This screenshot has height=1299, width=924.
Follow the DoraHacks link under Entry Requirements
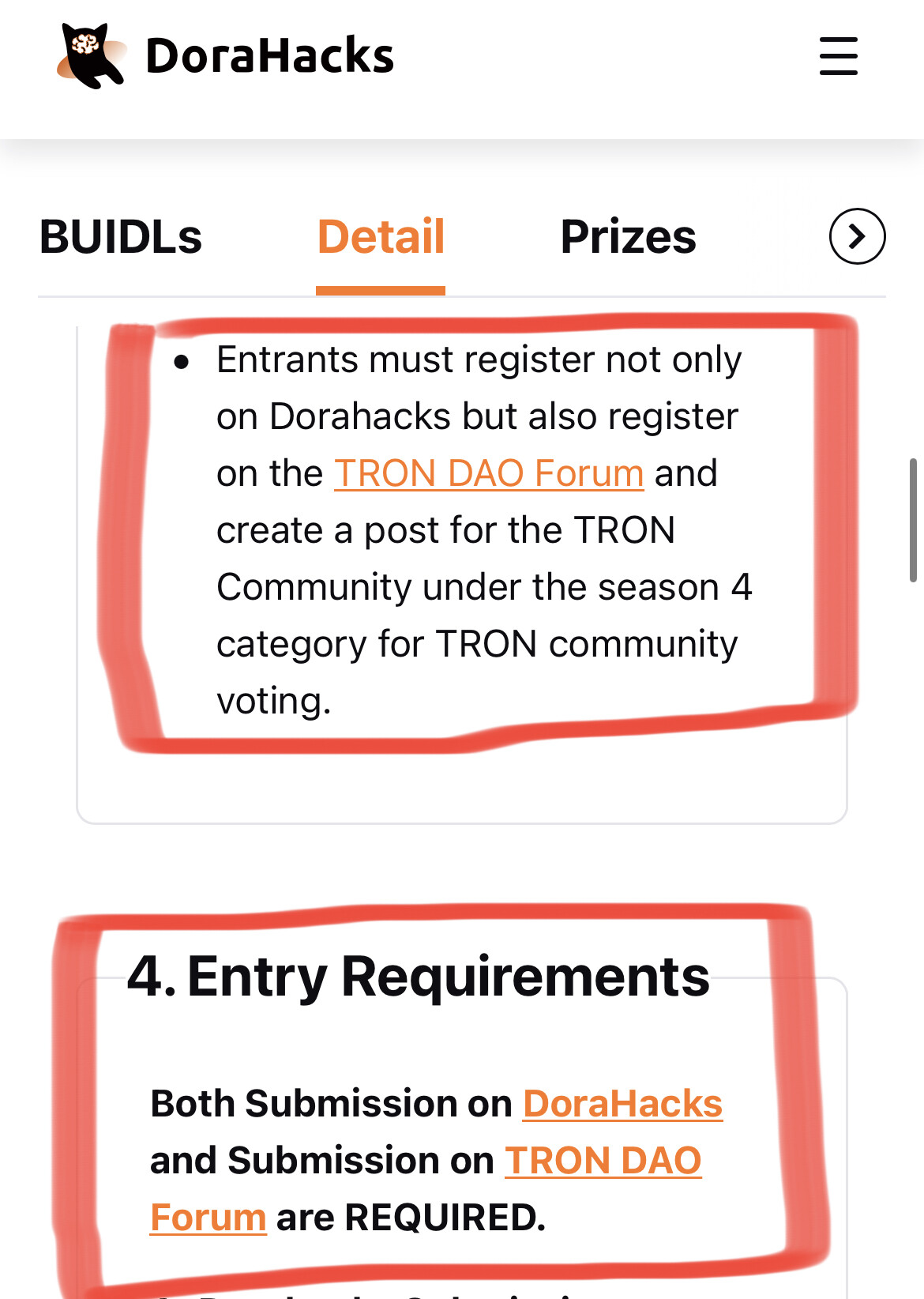(622, 1104)
